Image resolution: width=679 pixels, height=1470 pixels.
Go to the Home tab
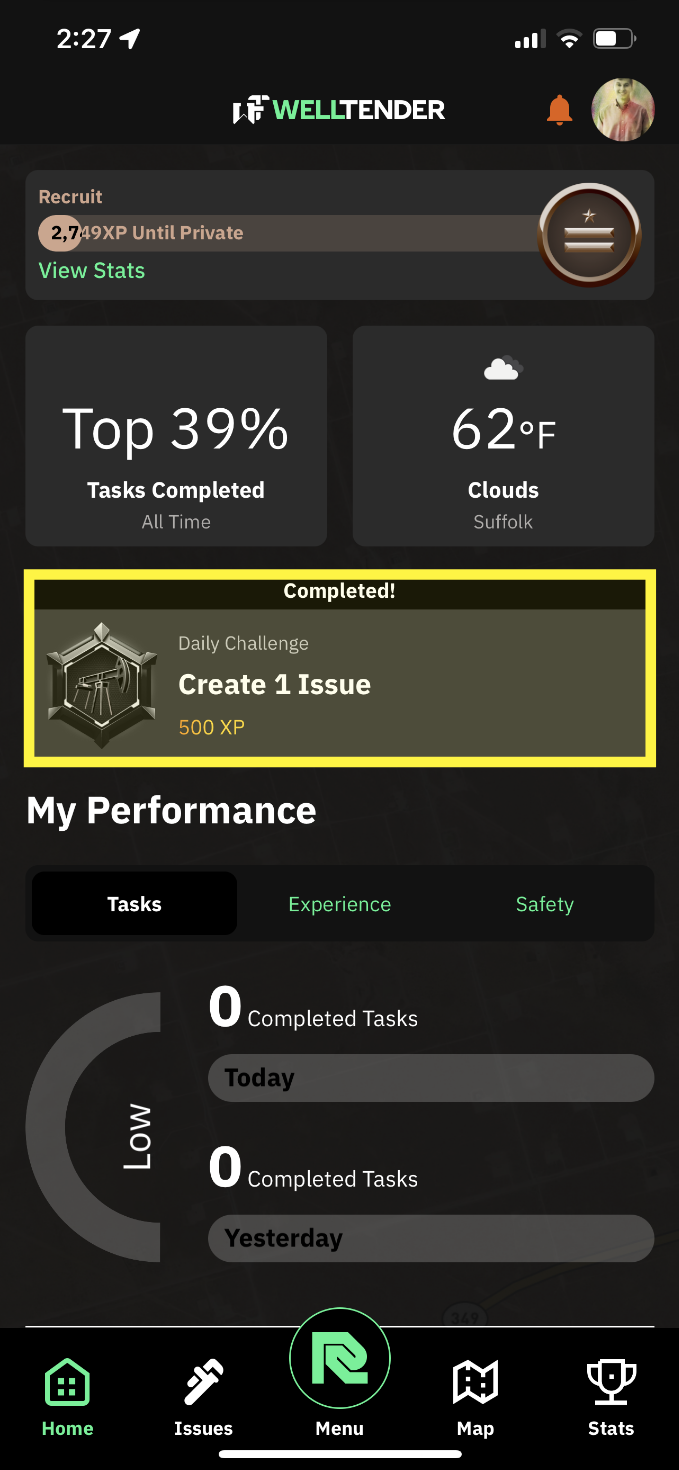pos(67,1398)
